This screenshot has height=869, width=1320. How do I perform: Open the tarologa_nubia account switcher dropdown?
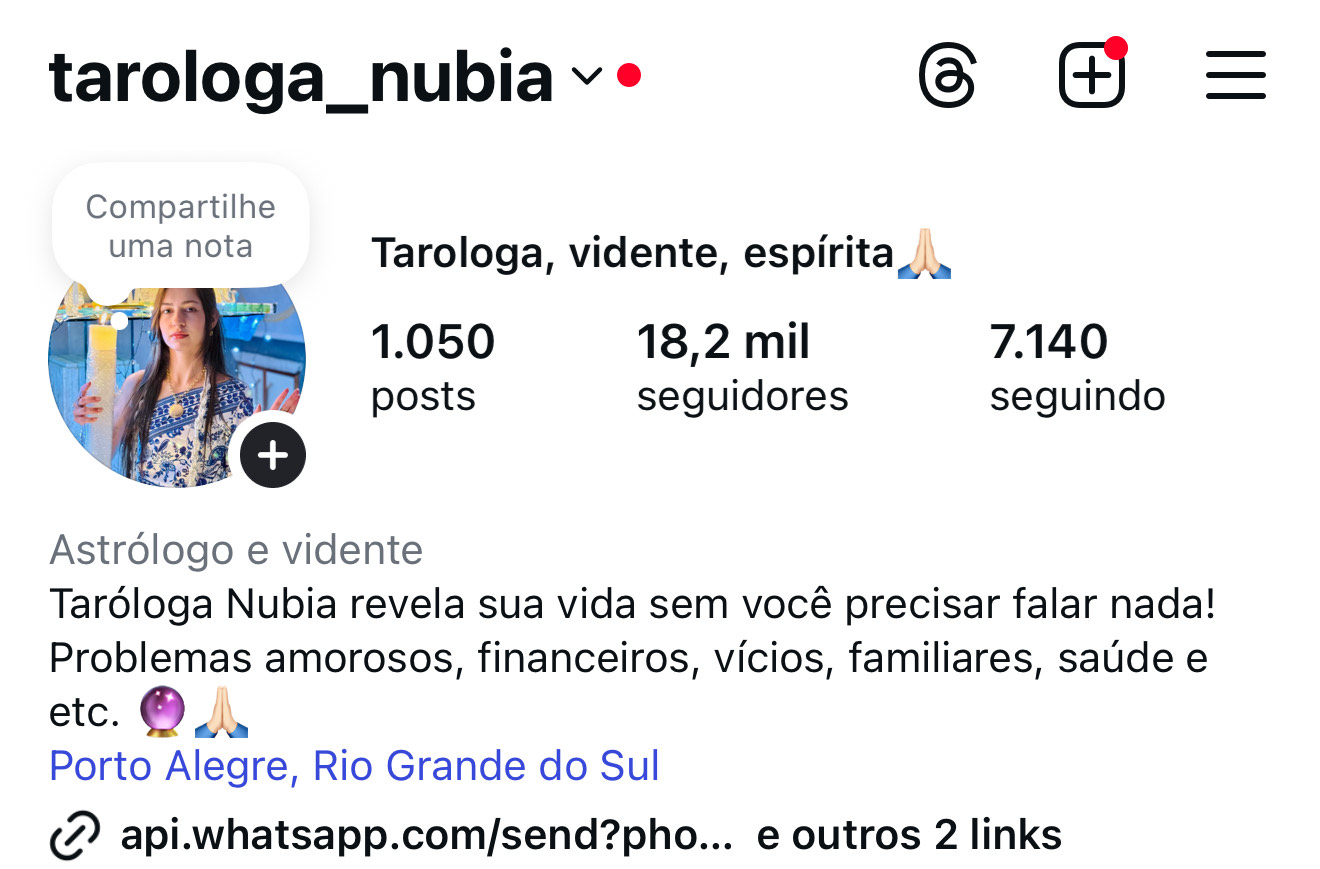(x=586, y=77)
